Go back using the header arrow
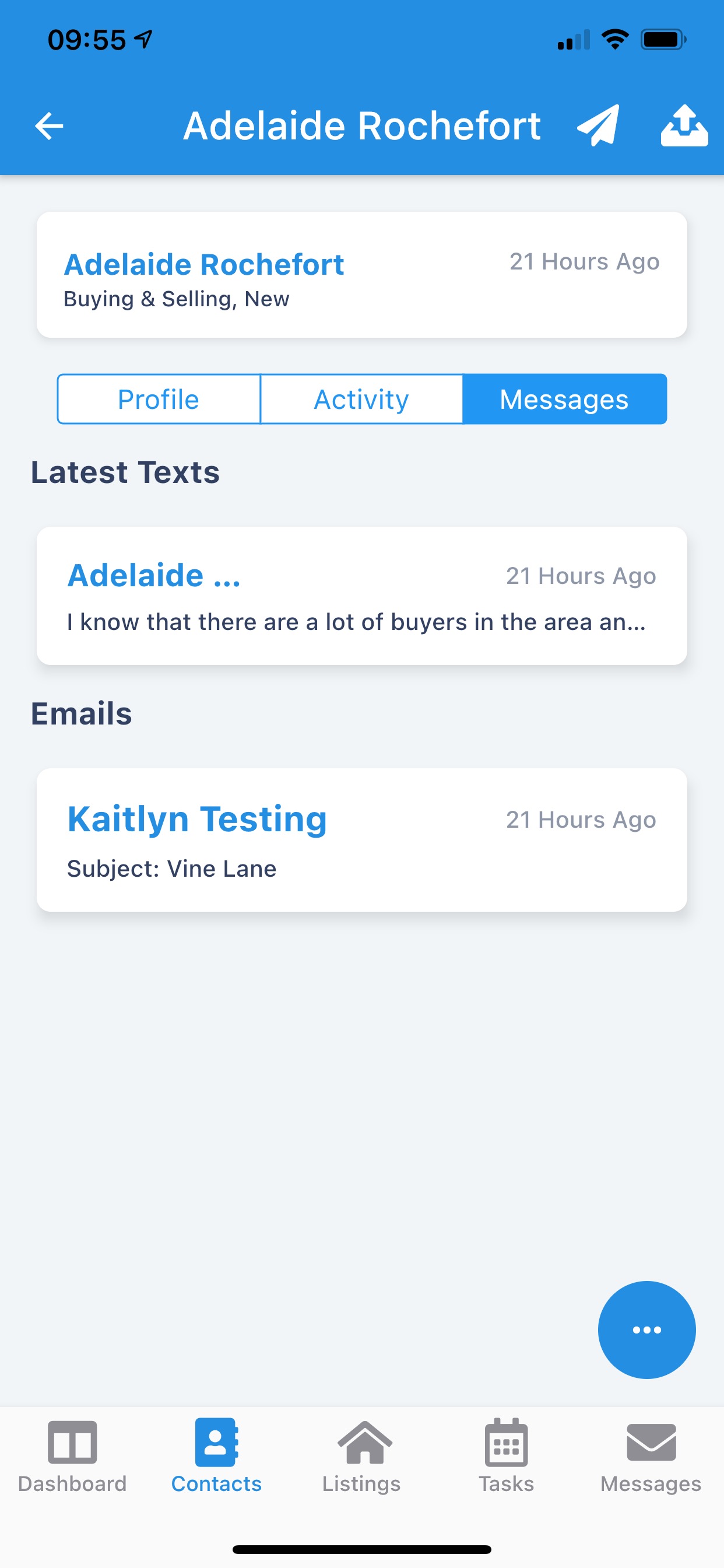The image size is (724, 1568). 50,126
